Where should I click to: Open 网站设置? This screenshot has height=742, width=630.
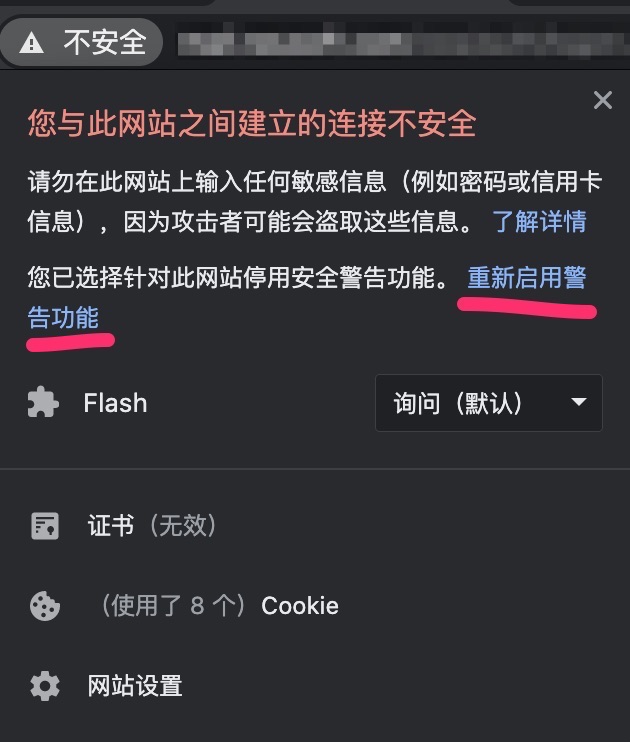coord(135,686)
